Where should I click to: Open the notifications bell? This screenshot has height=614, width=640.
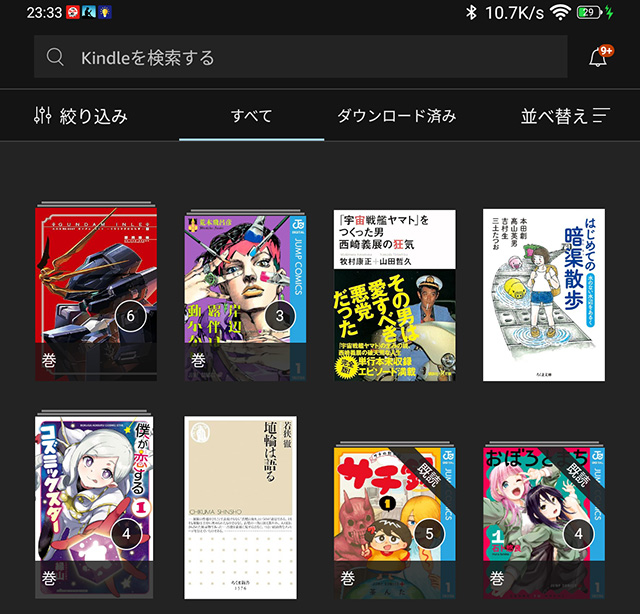598,57
